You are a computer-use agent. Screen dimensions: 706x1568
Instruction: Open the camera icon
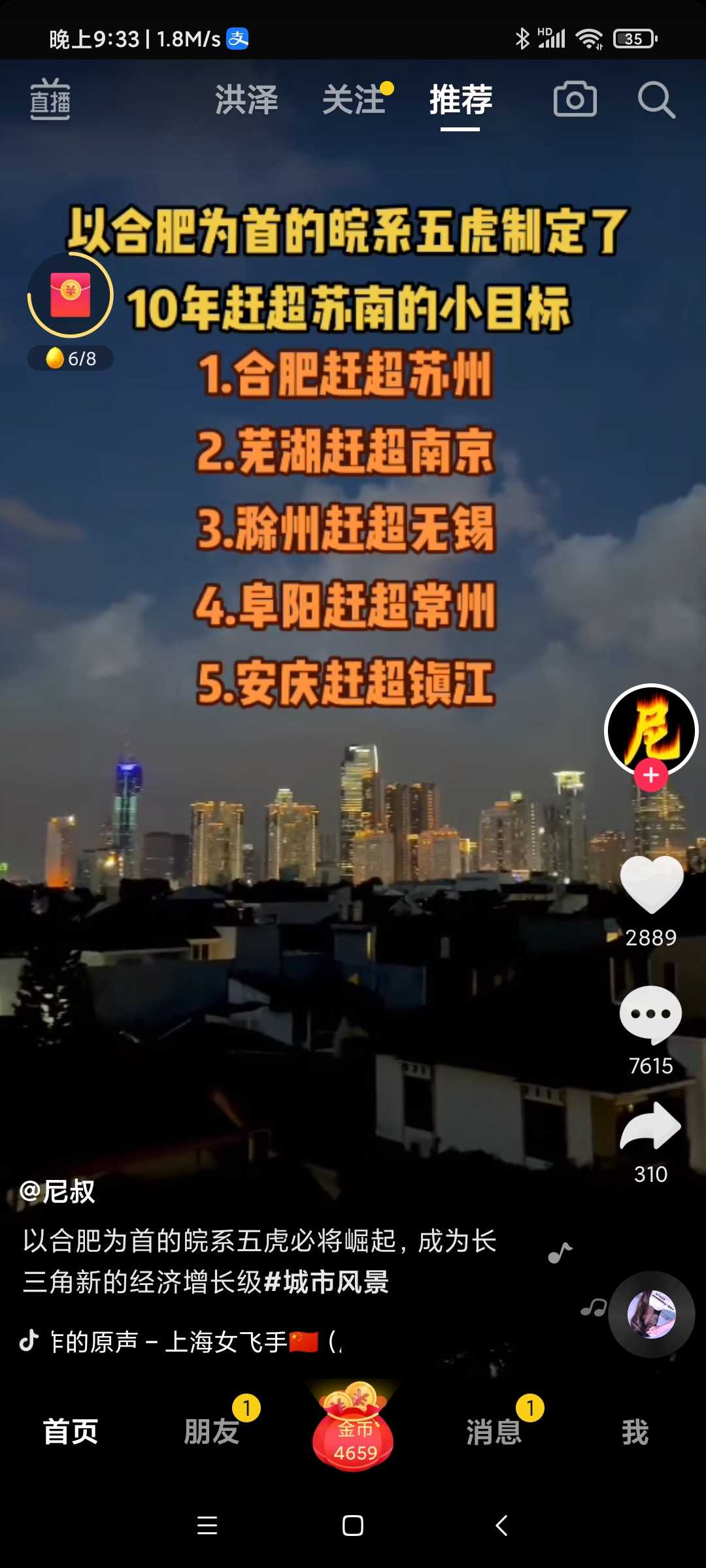pos(575,99)
